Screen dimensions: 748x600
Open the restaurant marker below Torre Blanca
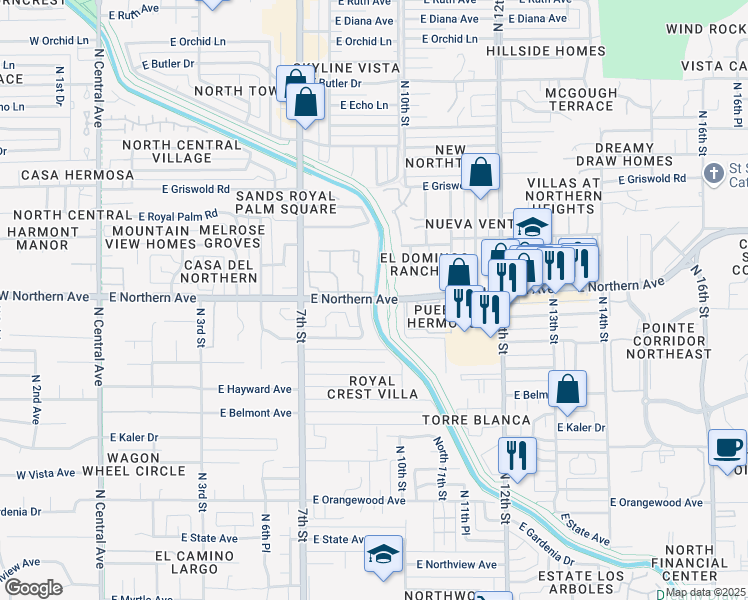tap(517, 455)
